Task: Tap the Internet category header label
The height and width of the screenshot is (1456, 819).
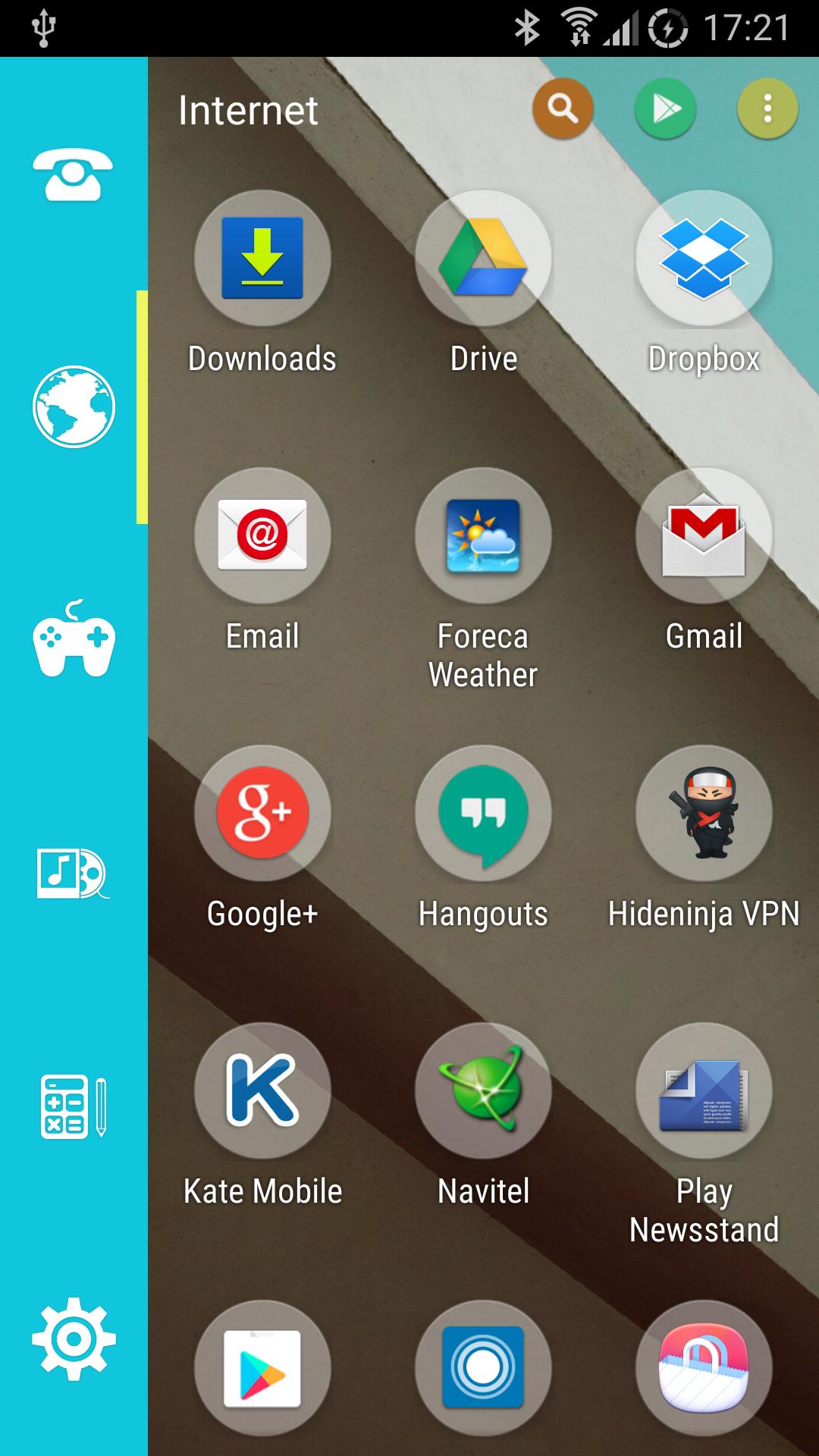Action: point(248,110)
